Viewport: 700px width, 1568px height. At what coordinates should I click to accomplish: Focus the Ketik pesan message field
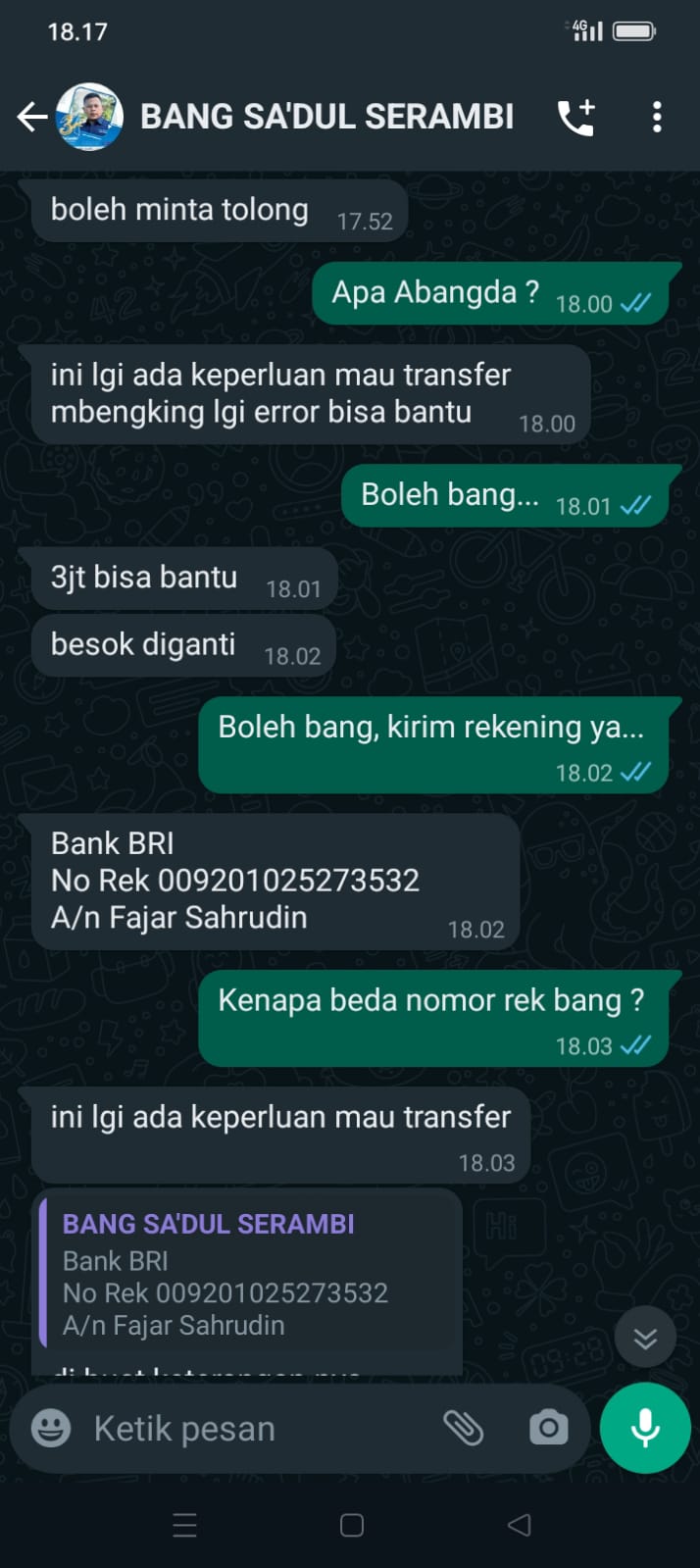[255, 1429]
